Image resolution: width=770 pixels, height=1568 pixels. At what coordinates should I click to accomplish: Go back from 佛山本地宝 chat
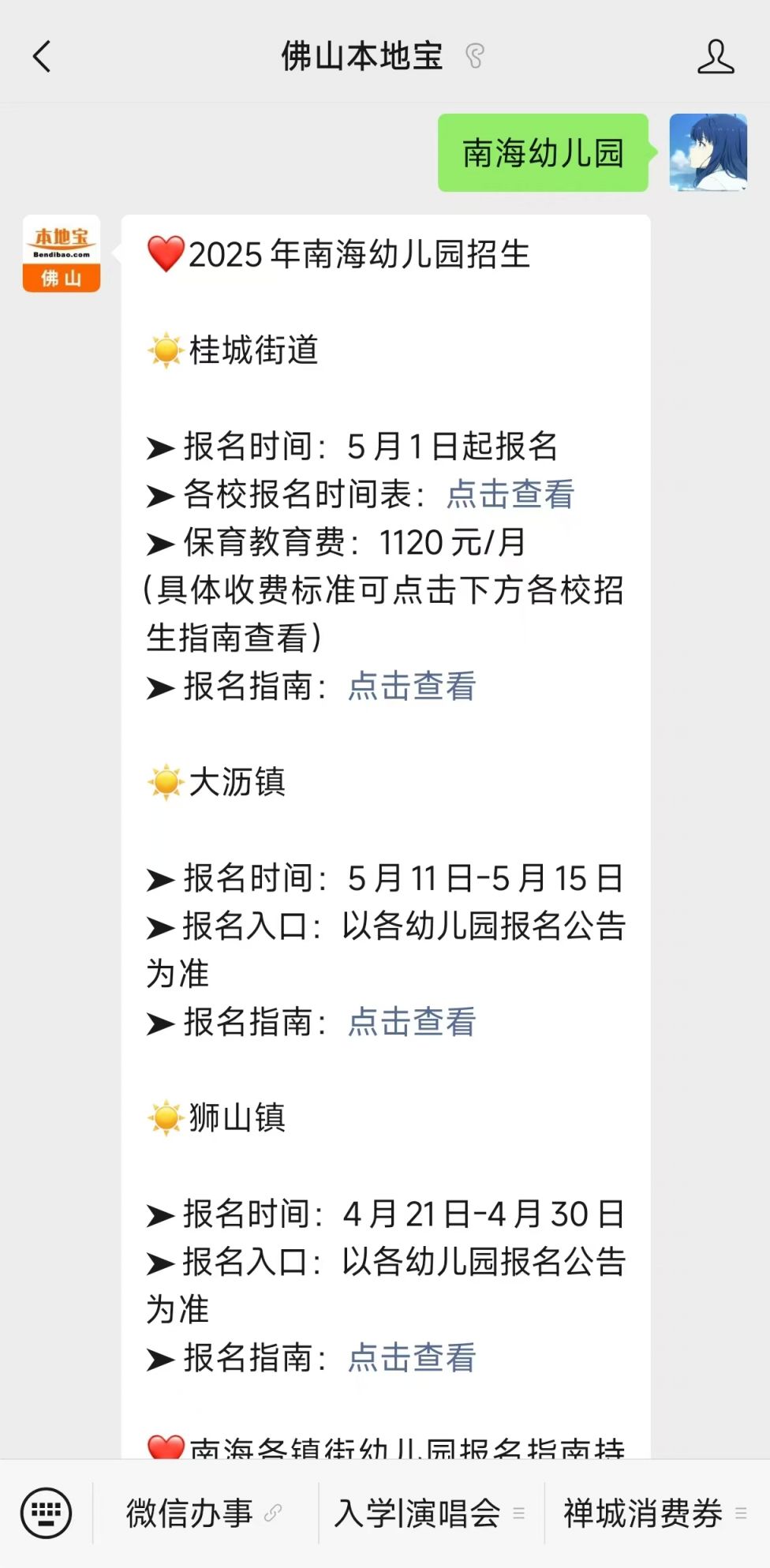pyautogui.click(x=42, y=57)
